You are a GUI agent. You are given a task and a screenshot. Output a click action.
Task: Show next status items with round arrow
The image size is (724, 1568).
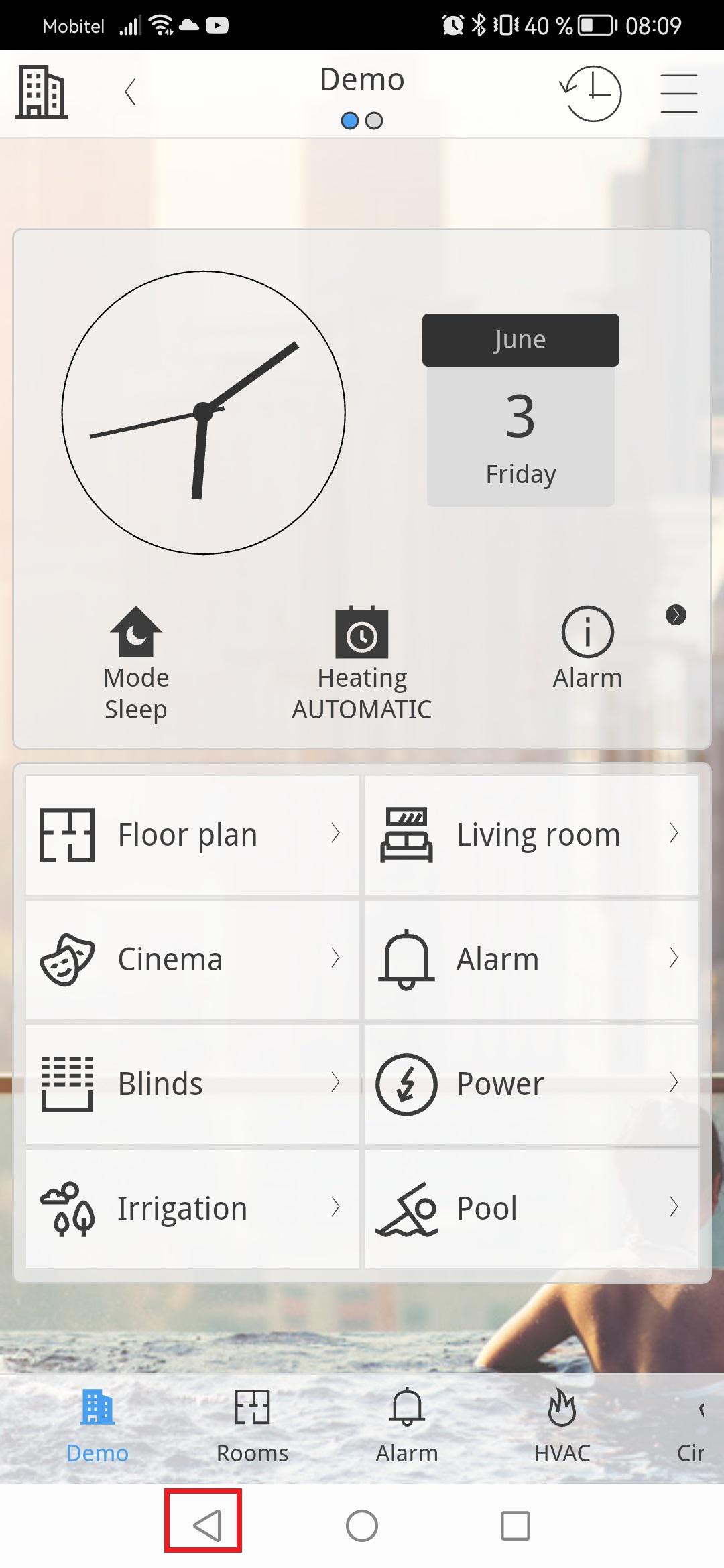(x=676, y=614)
